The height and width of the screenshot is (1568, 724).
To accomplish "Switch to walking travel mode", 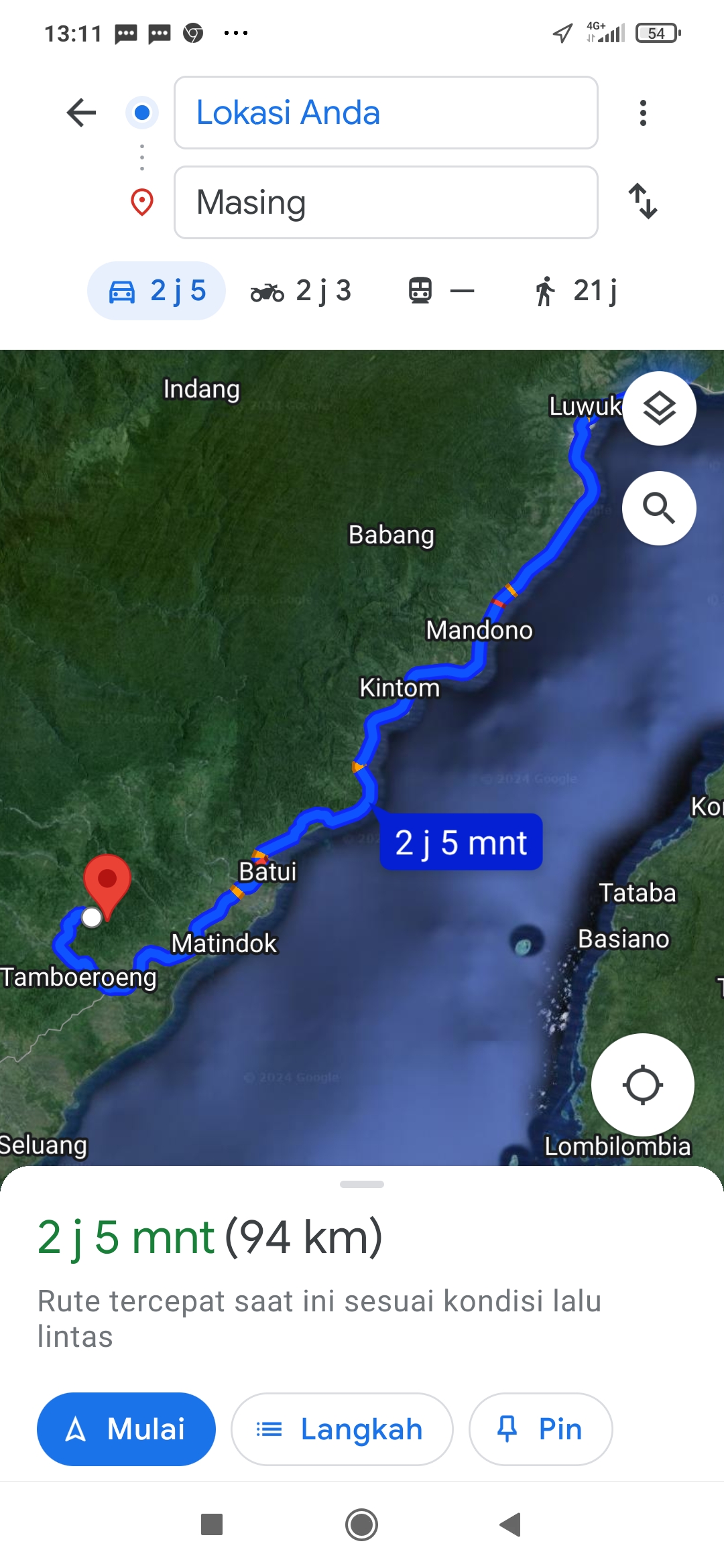I will (575, 291).
